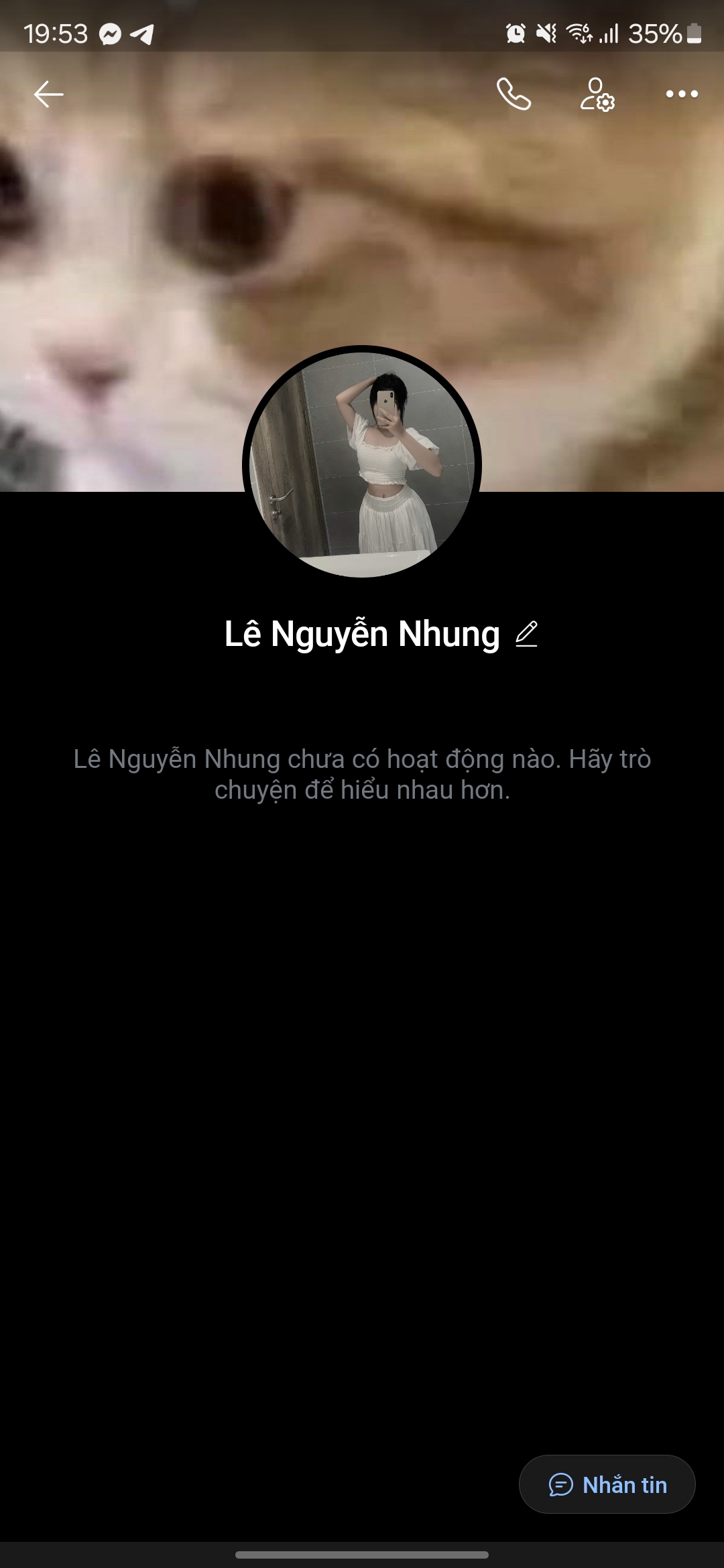Go back using the top-left arrow

coord(48,94)
